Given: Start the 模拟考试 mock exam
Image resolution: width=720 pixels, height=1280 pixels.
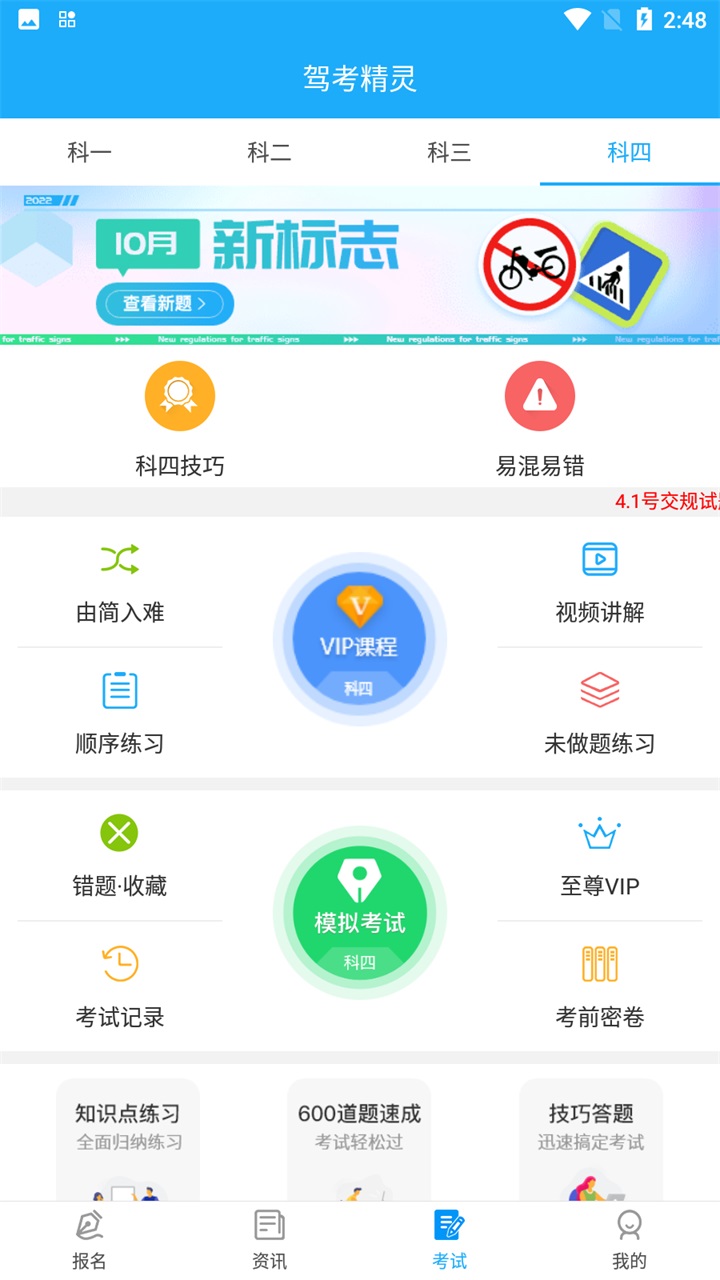Looking at the screenshot, I should tap(360, 913).
